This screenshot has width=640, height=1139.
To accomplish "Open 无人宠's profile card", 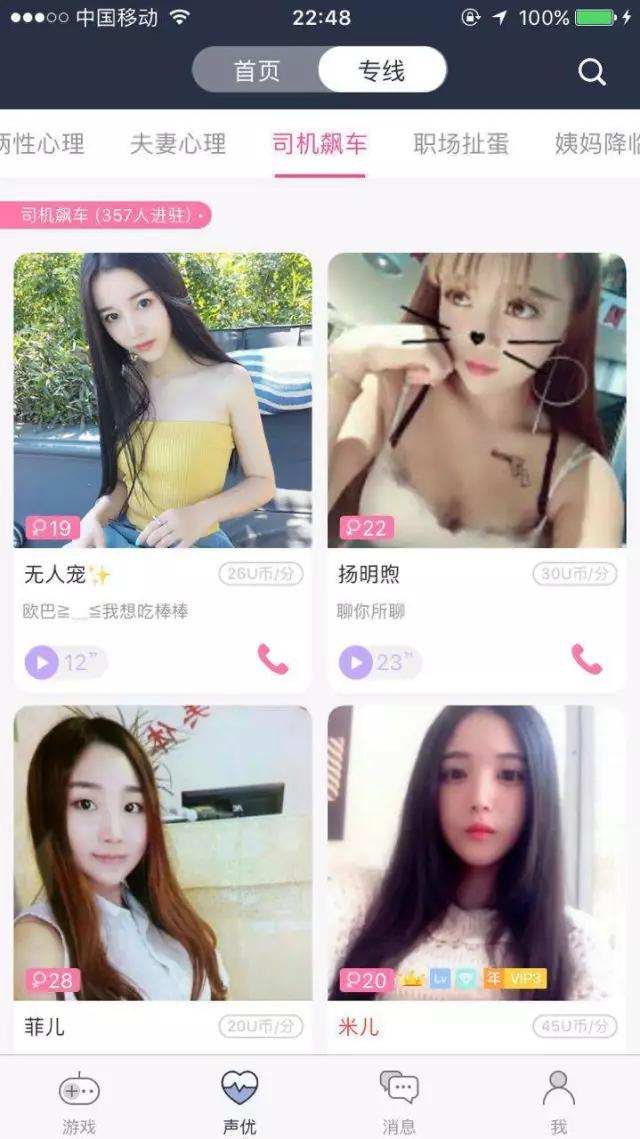I will [162, 400].
